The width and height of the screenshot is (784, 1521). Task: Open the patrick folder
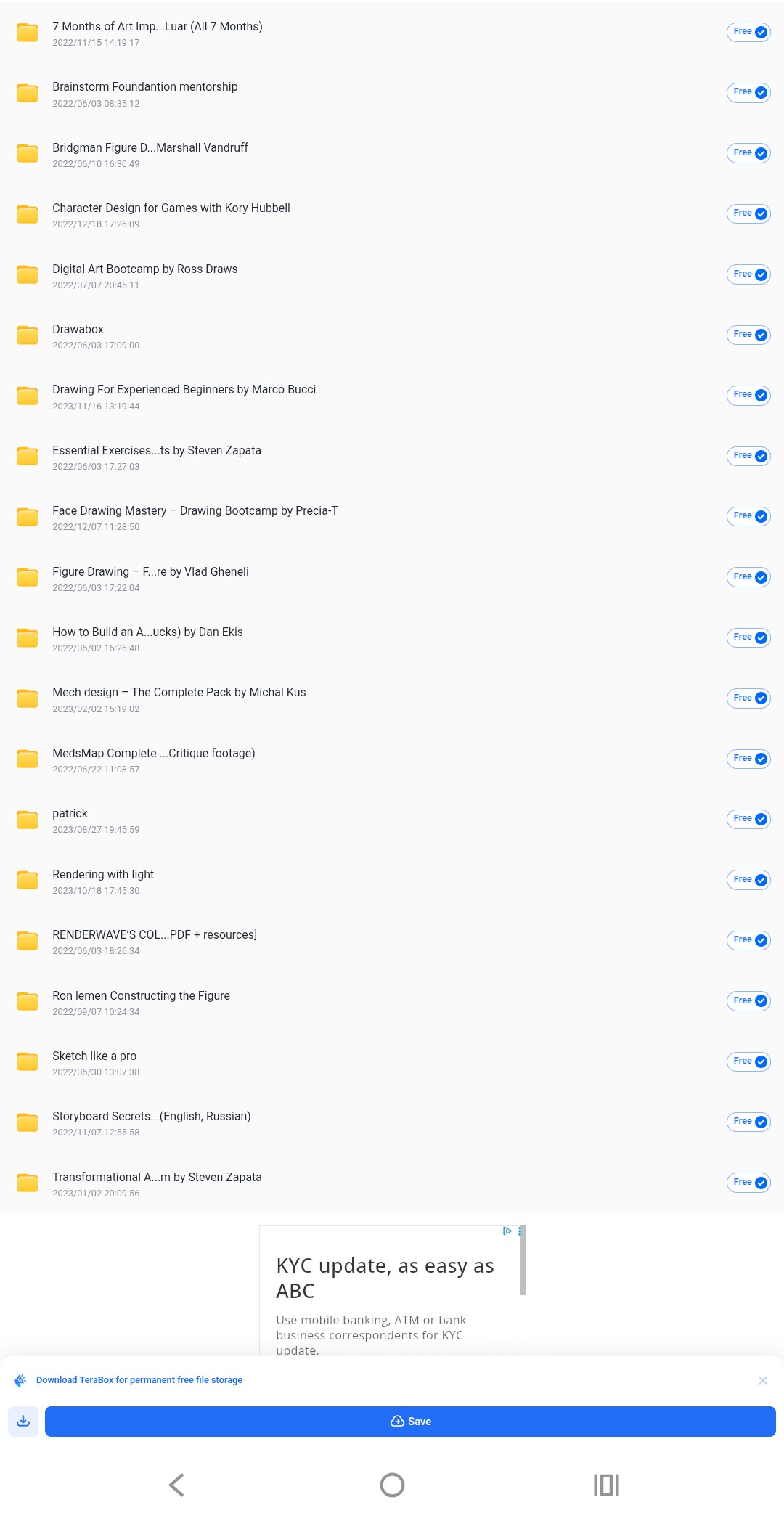click(70, 814)
